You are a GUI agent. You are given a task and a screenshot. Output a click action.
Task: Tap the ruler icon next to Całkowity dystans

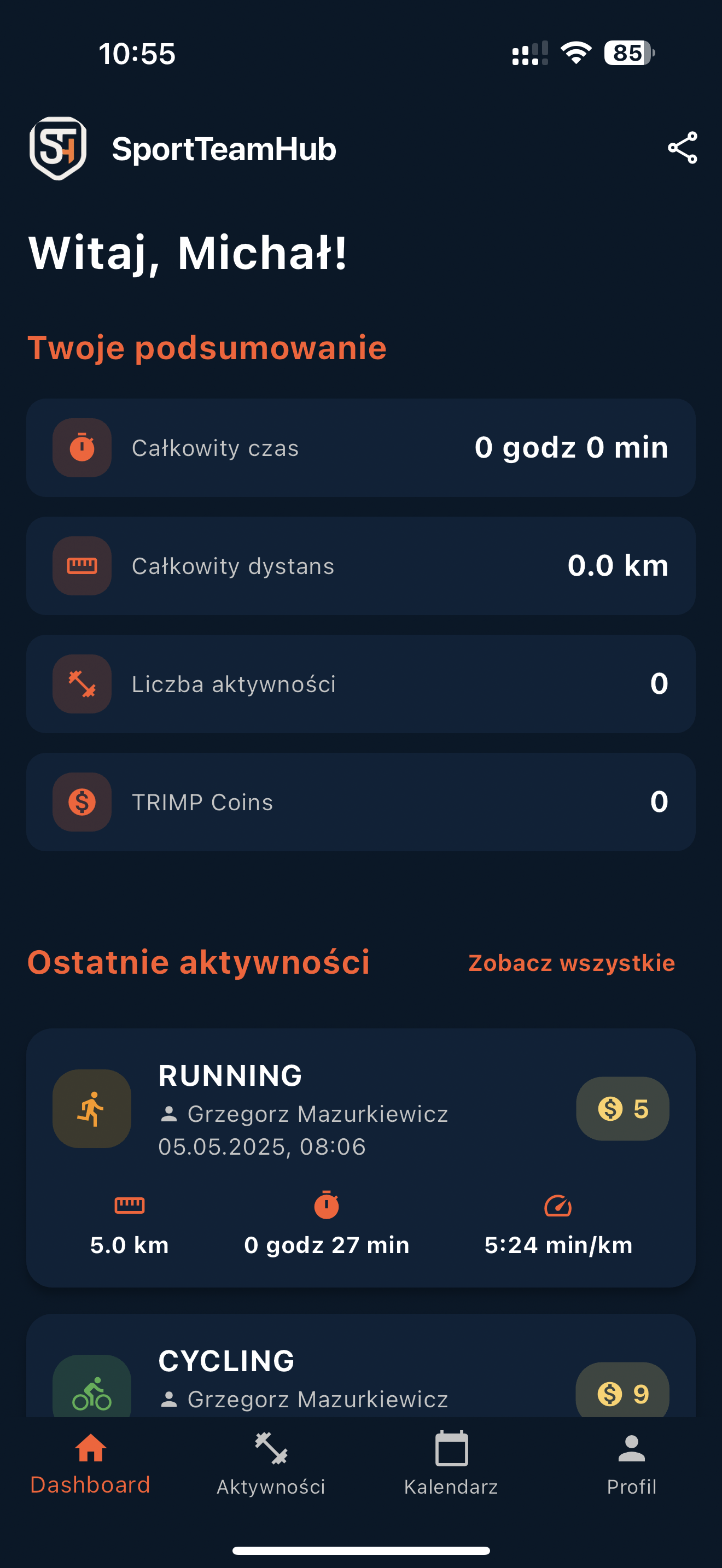point(81,565)
